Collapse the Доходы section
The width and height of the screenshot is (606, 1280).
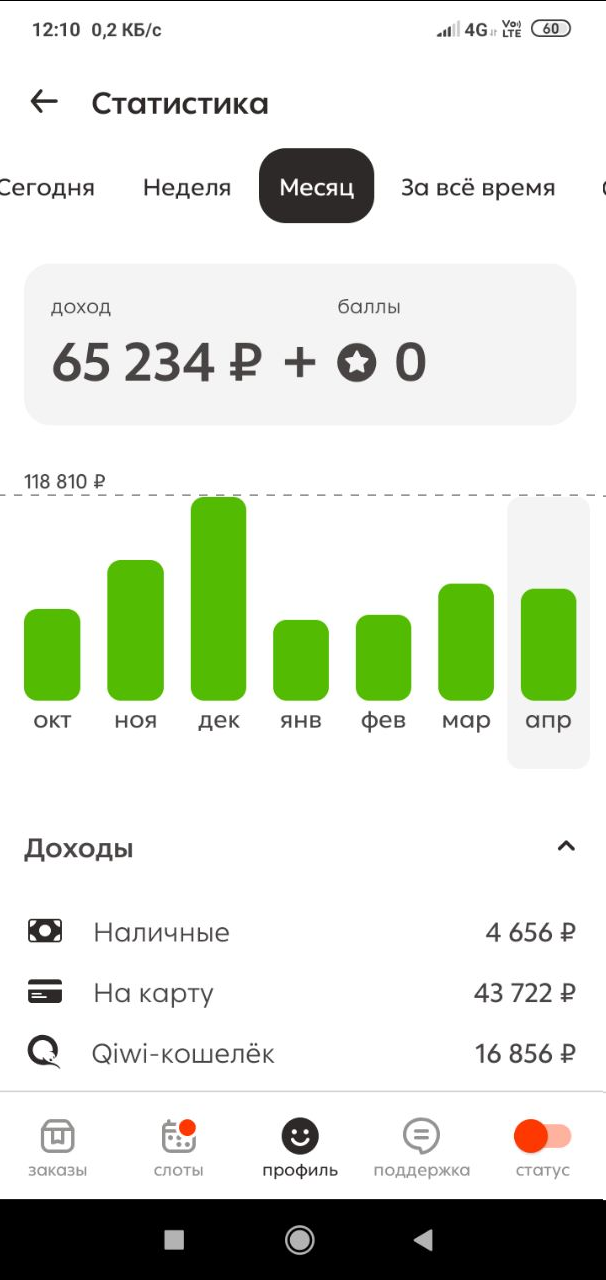(x=566, y=847)
